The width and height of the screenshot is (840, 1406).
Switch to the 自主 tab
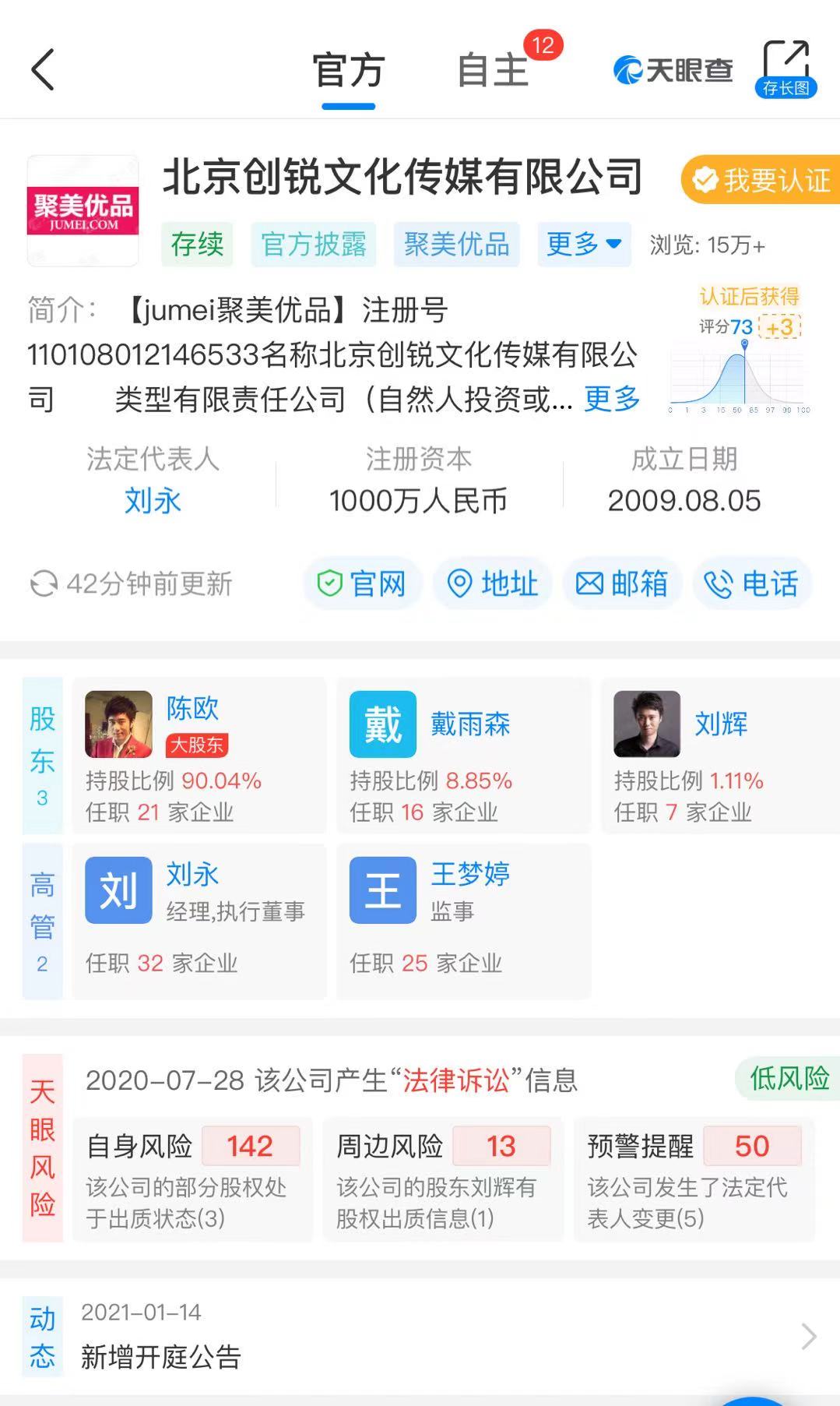pyautogui.click(x=493, y=71)
